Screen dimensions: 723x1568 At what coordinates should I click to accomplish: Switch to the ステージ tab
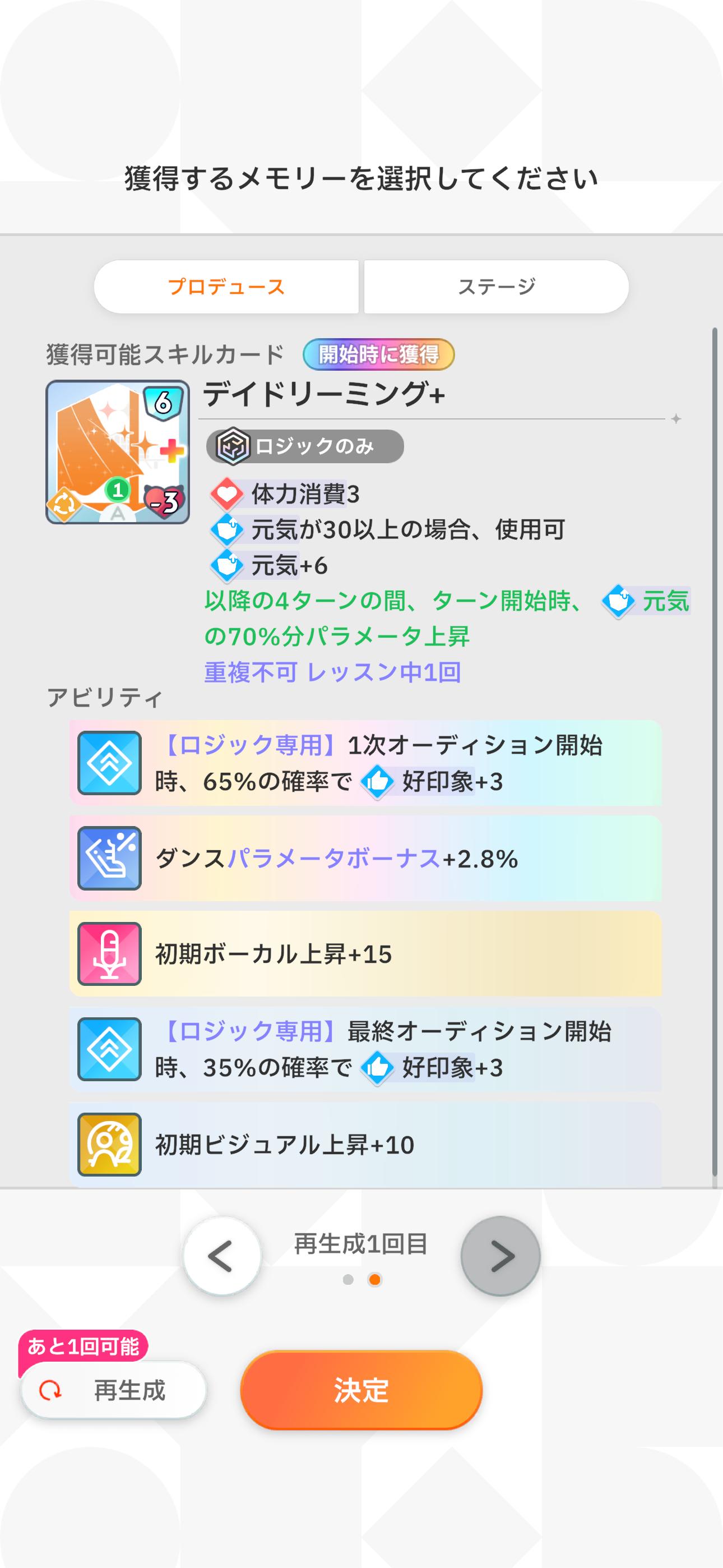coord(496,287)
